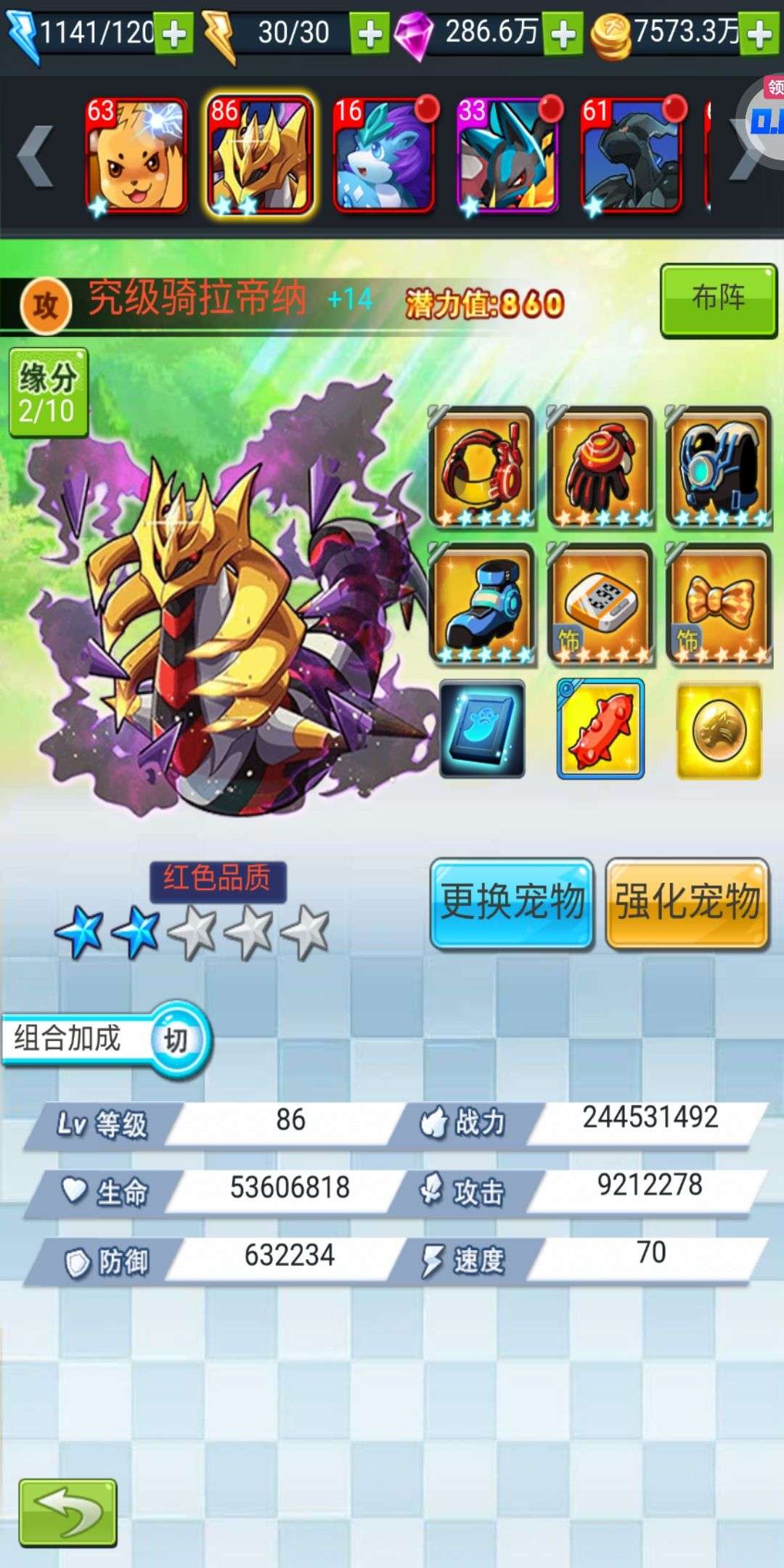
Task: Tap the plus button next to diamonds
Action: point(563,34)
